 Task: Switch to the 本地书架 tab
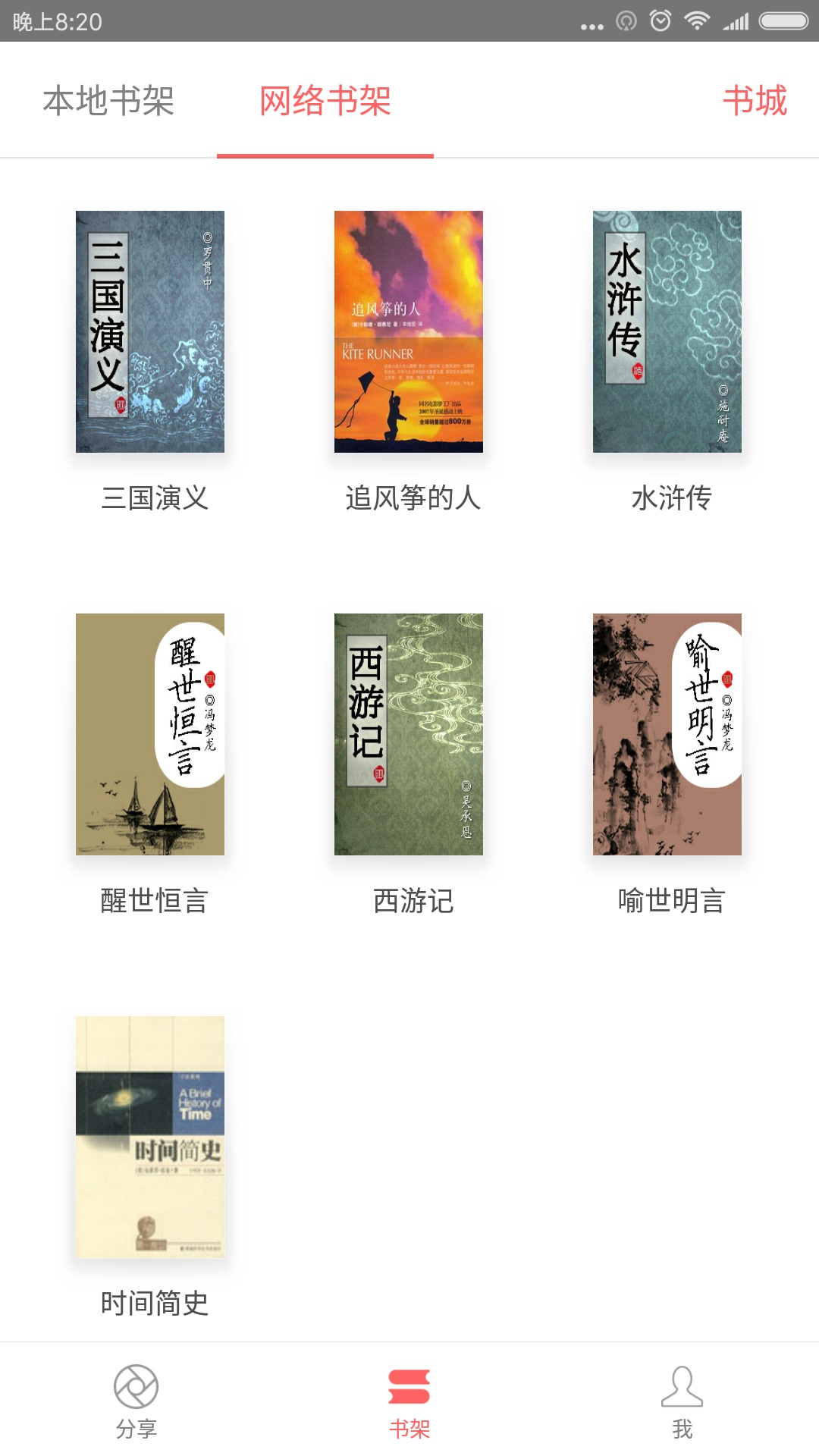click(108, 101)
